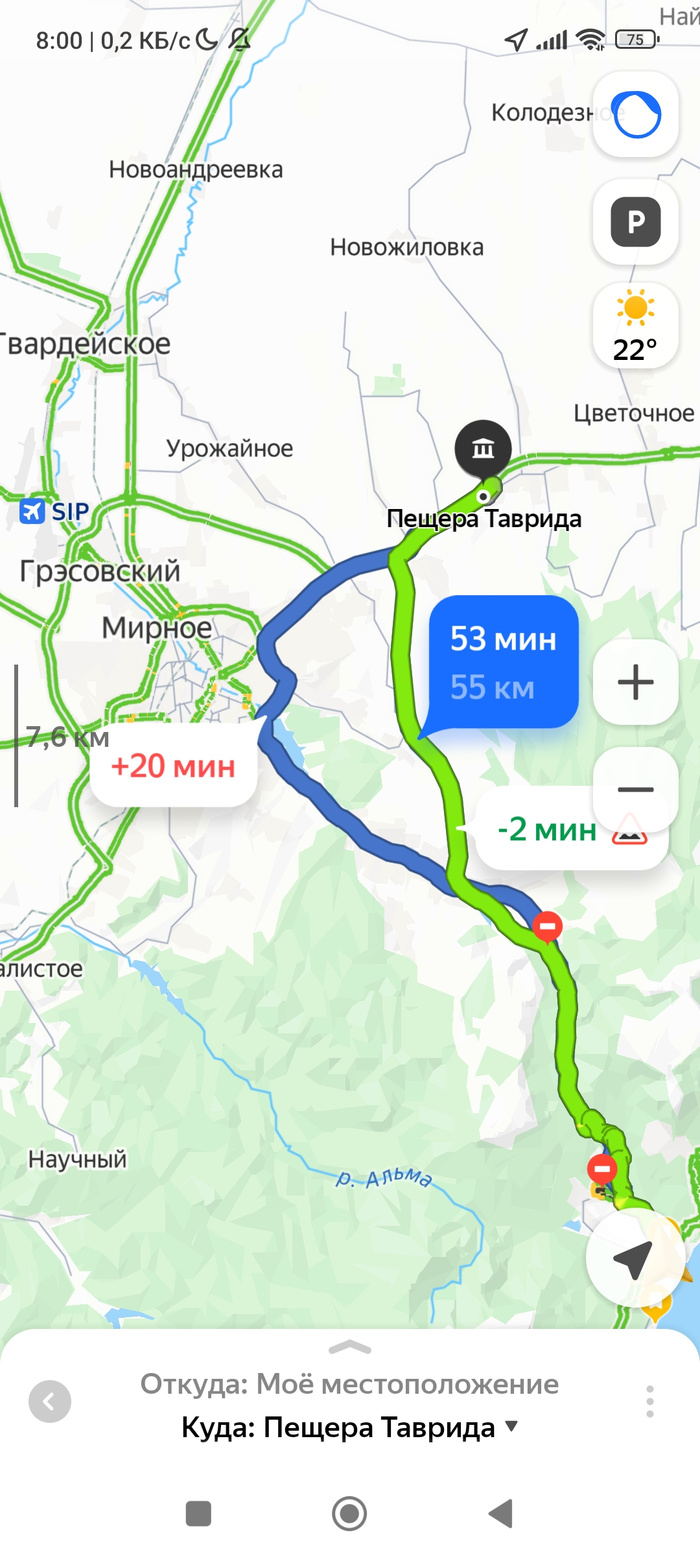The width and height of the screenshot is (700, 1556).
Task: Open the Alice voice assistant button
Action: [x=636, y=115]
